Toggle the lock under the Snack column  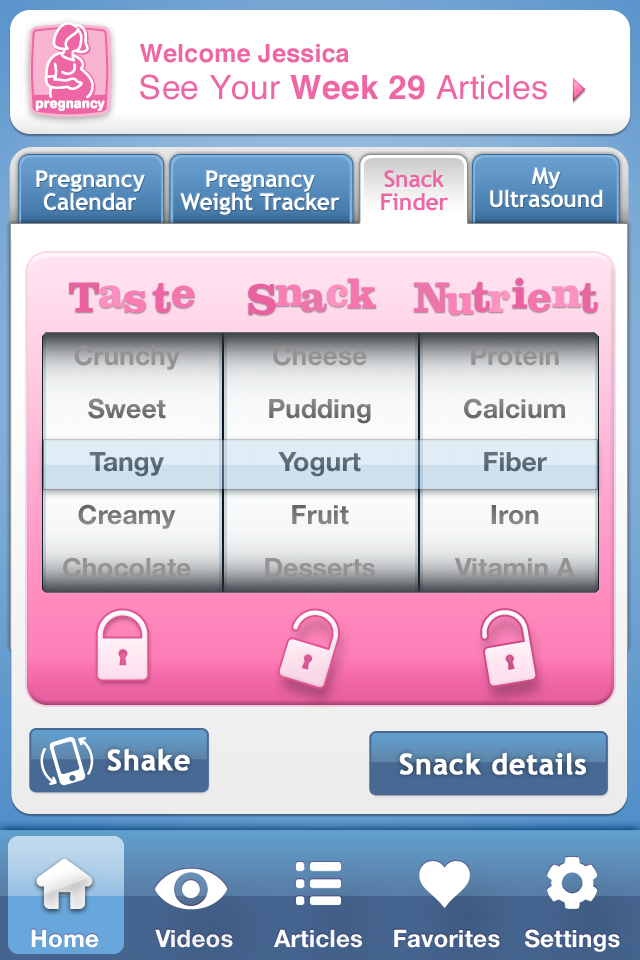[x=308, y=650]
